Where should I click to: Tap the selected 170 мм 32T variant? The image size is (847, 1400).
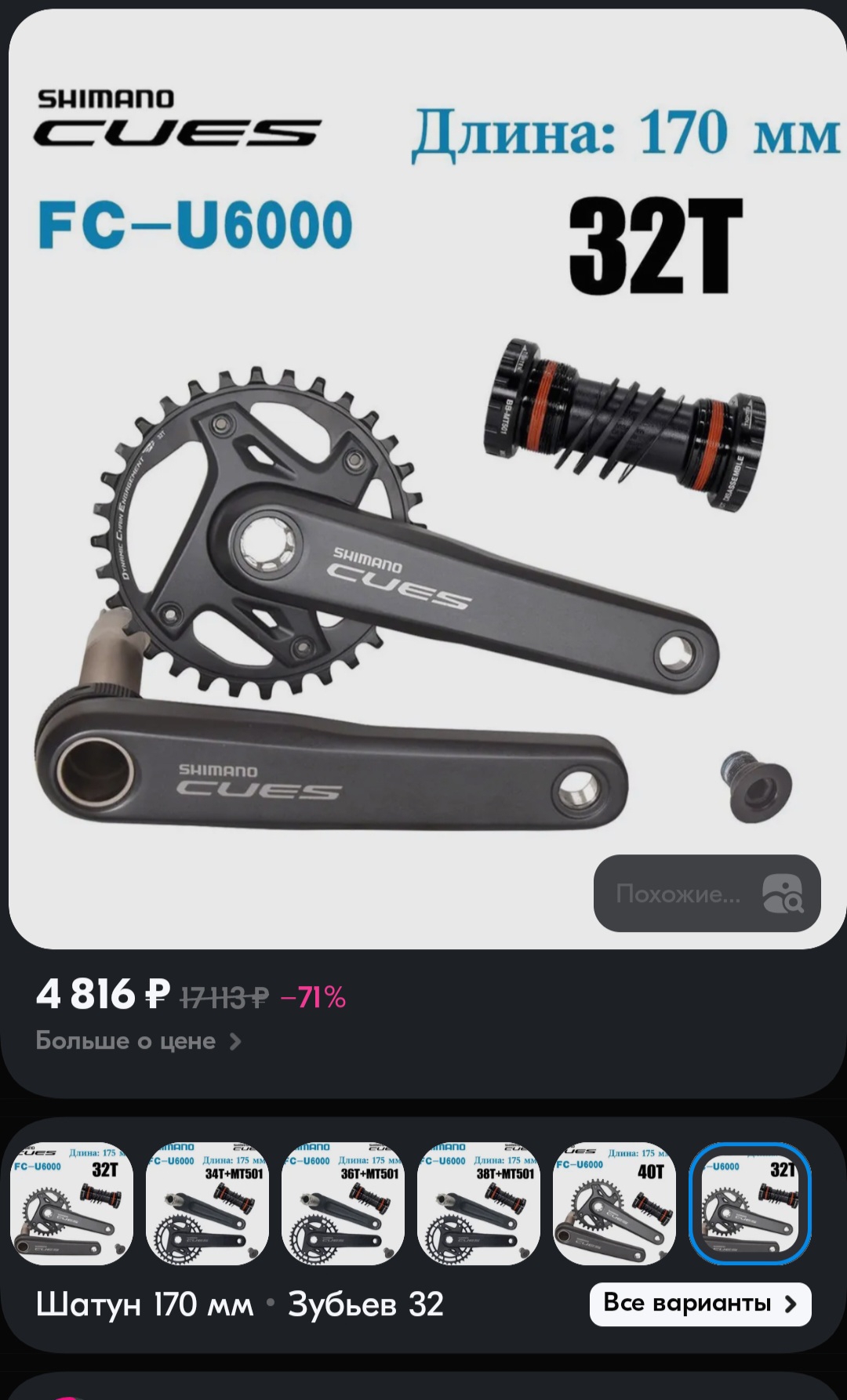[750, 1203]
